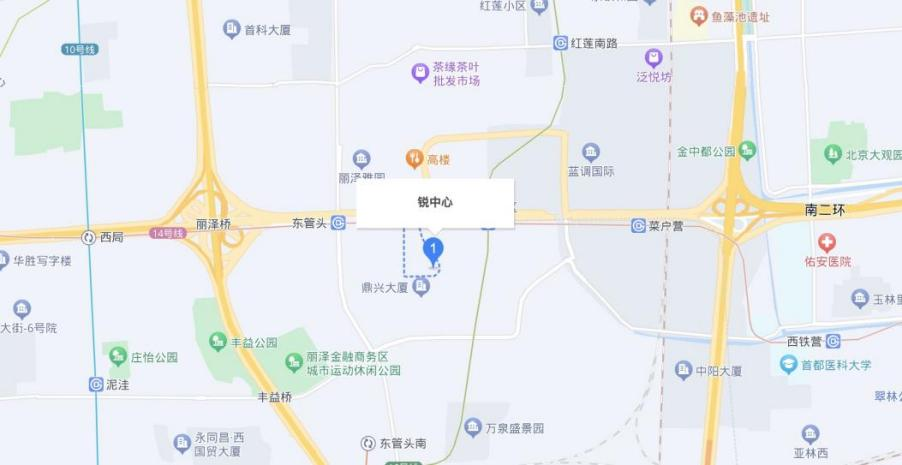Open the 丰益公园 park marker
The image size is (902, 465).
(218, 341)
